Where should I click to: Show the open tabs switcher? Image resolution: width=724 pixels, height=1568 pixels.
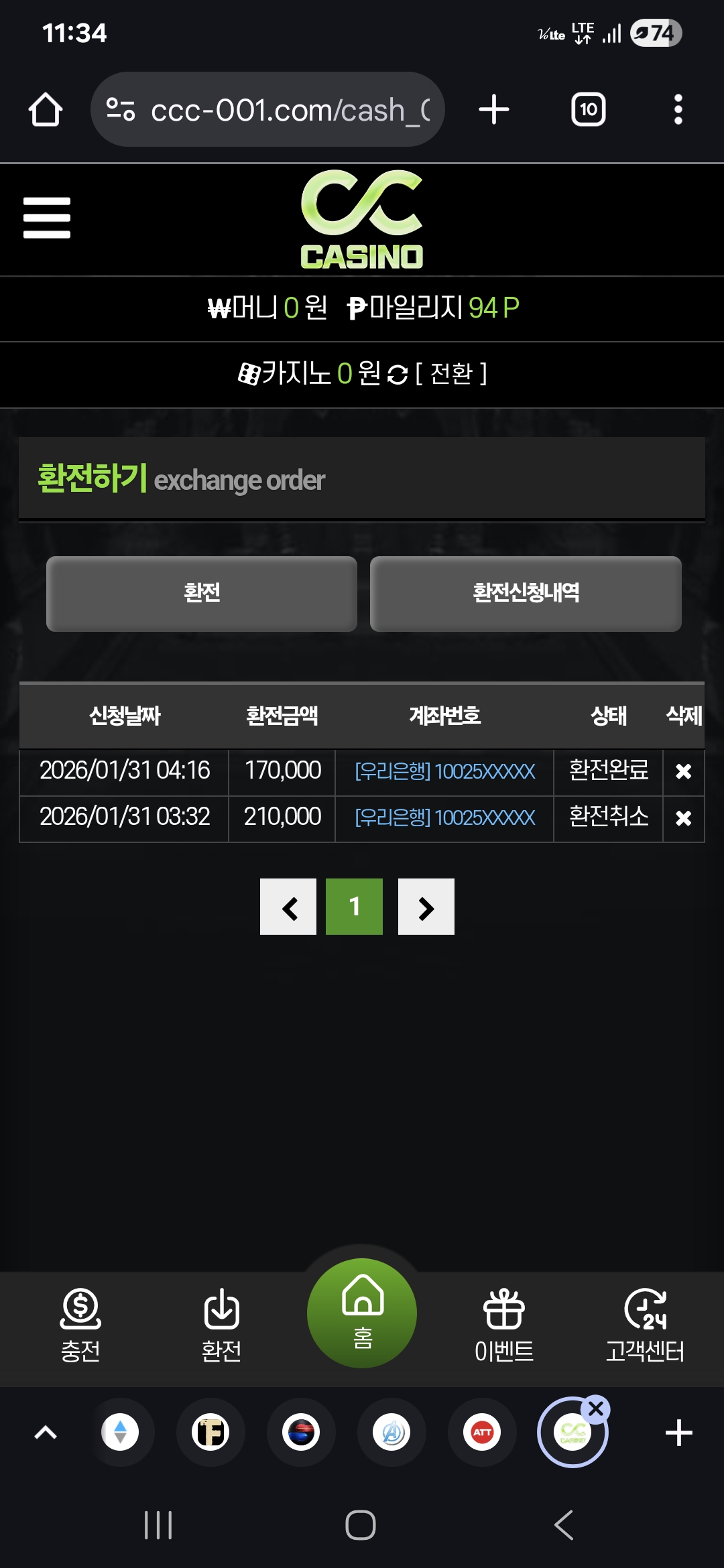(588, 110)
